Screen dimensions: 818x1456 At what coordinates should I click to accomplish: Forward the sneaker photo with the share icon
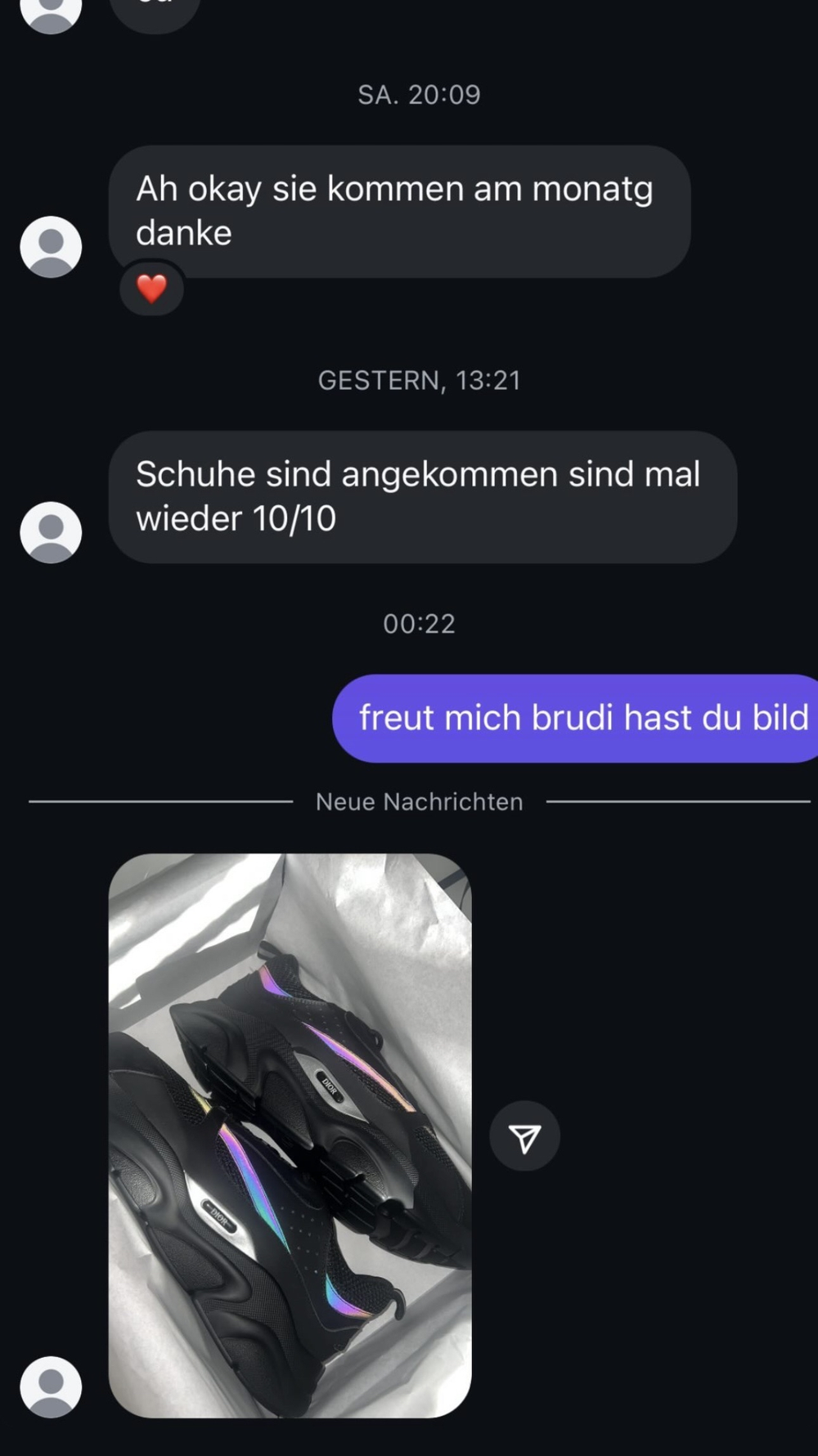coord(524,1136)
